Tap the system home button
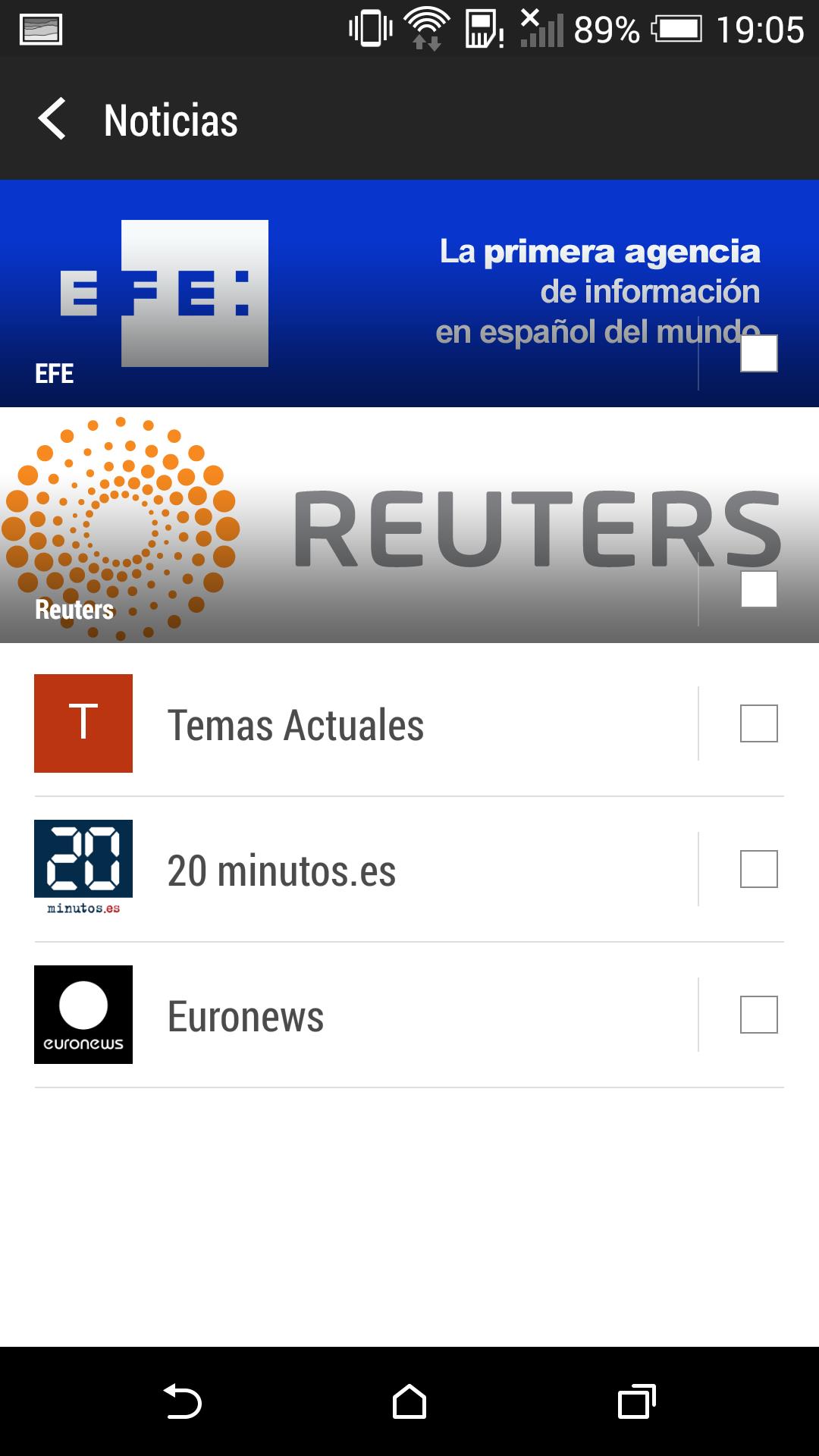 click(x=409, y=1401)
